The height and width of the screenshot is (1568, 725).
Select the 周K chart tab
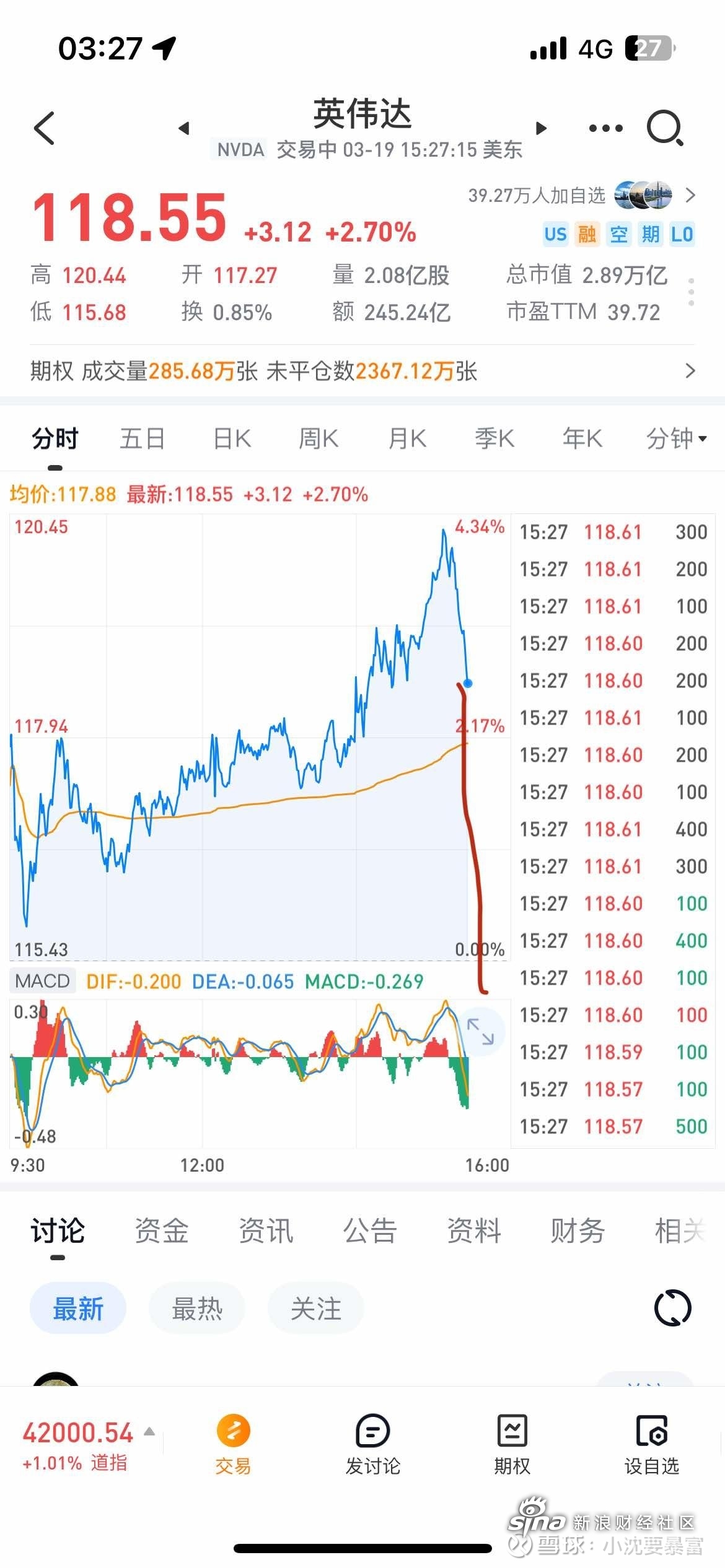click(319, 438)
